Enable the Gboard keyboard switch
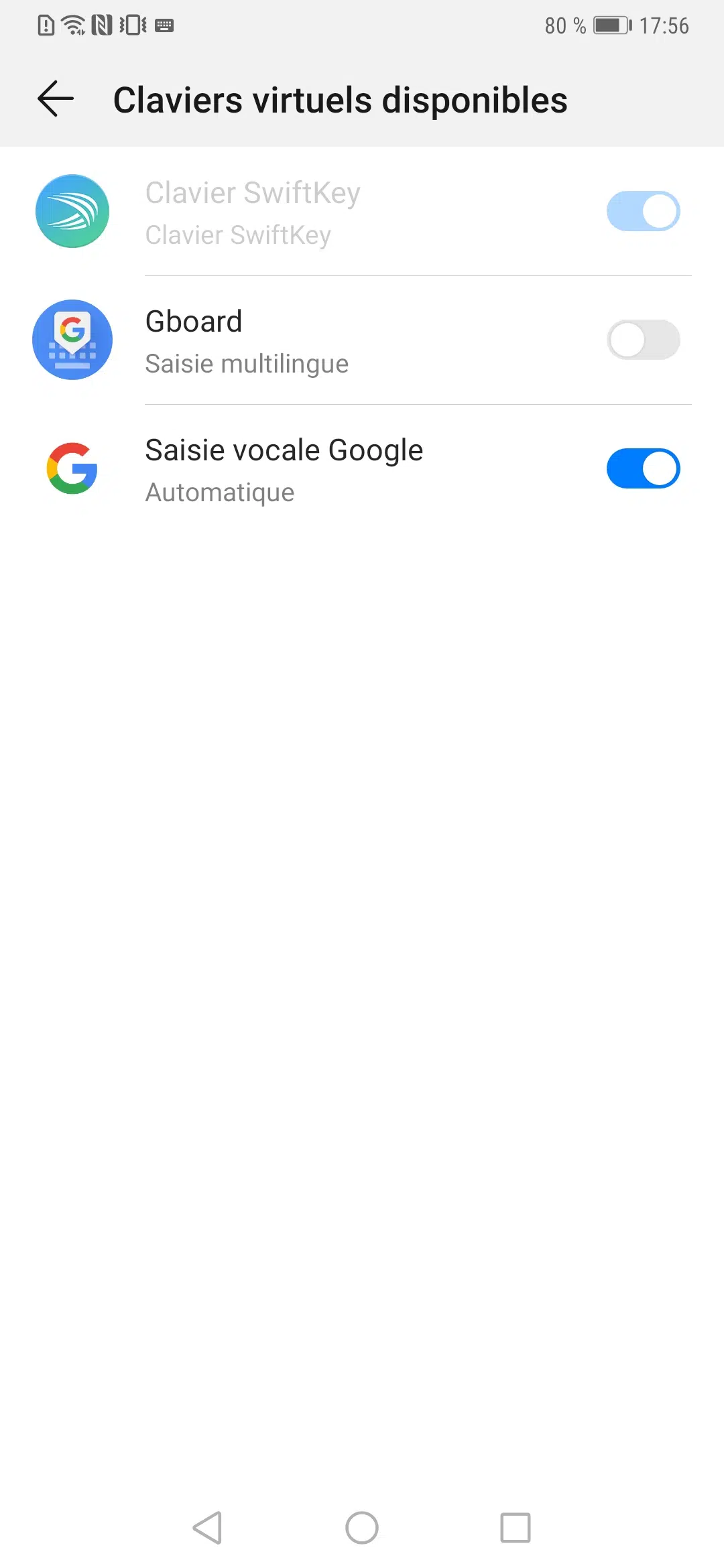Viewport: 724px width, 1568px height. pyautogui.click(x=643, y=340)
